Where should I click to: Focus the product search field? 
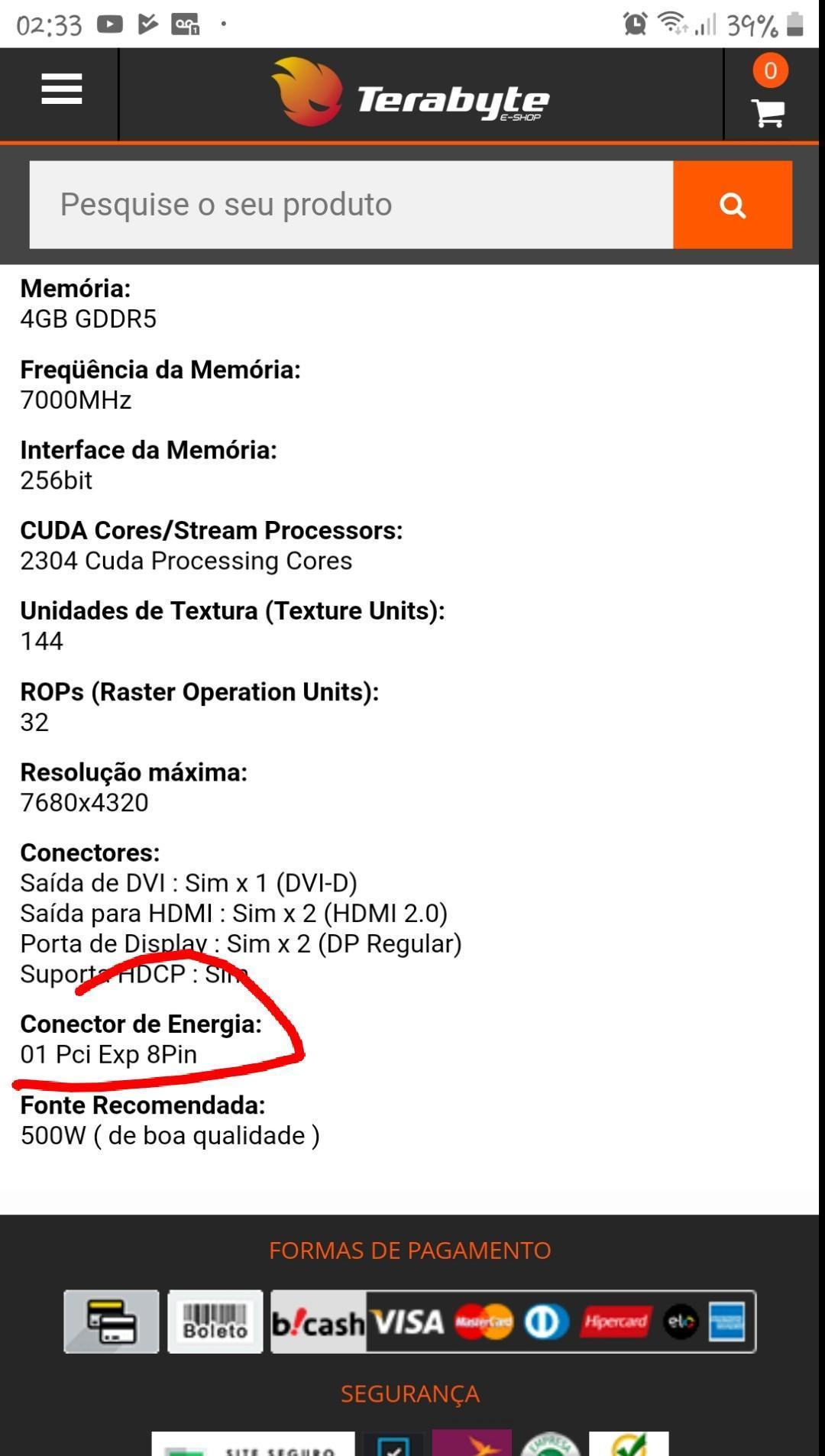click(351, 205)
